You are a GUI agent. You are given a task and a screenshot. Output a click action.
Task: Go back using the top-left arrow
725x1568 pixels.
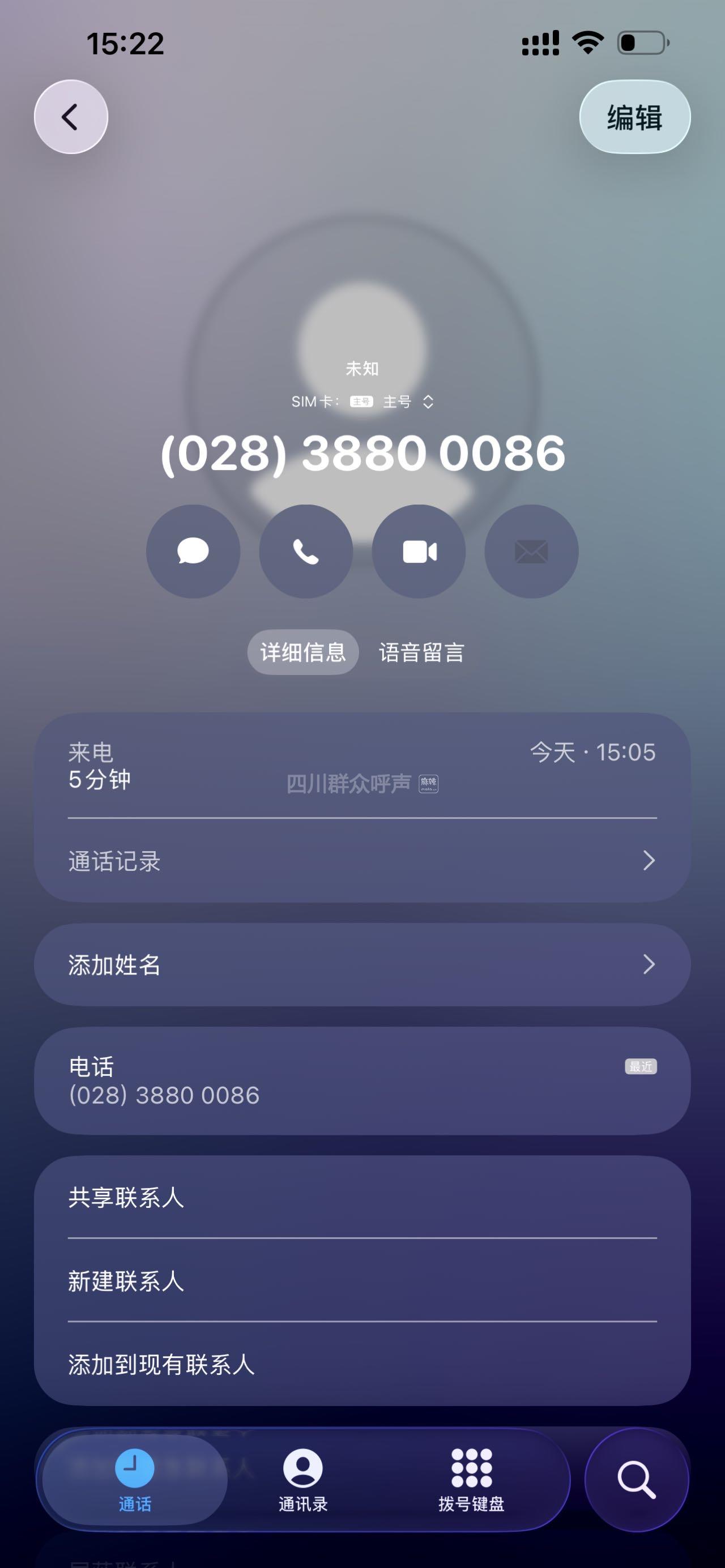(x=71, y=117)
